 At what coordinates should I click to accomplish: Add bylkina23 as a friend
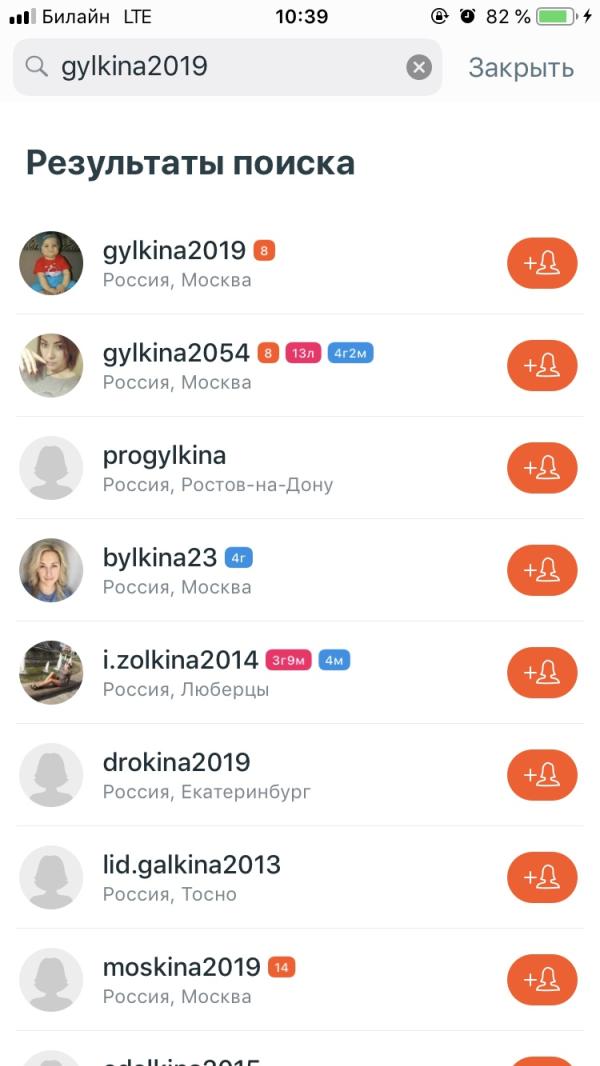[x=542, y=570]
